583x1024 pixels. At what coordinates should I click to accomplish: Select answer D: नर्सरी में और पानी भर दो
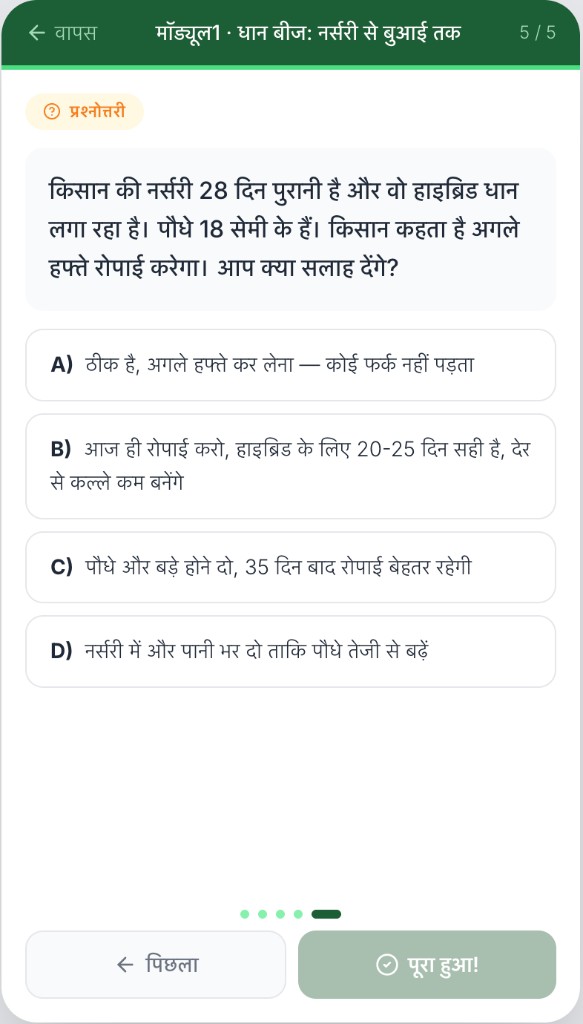pyautogui.click(x=291, y=651)
